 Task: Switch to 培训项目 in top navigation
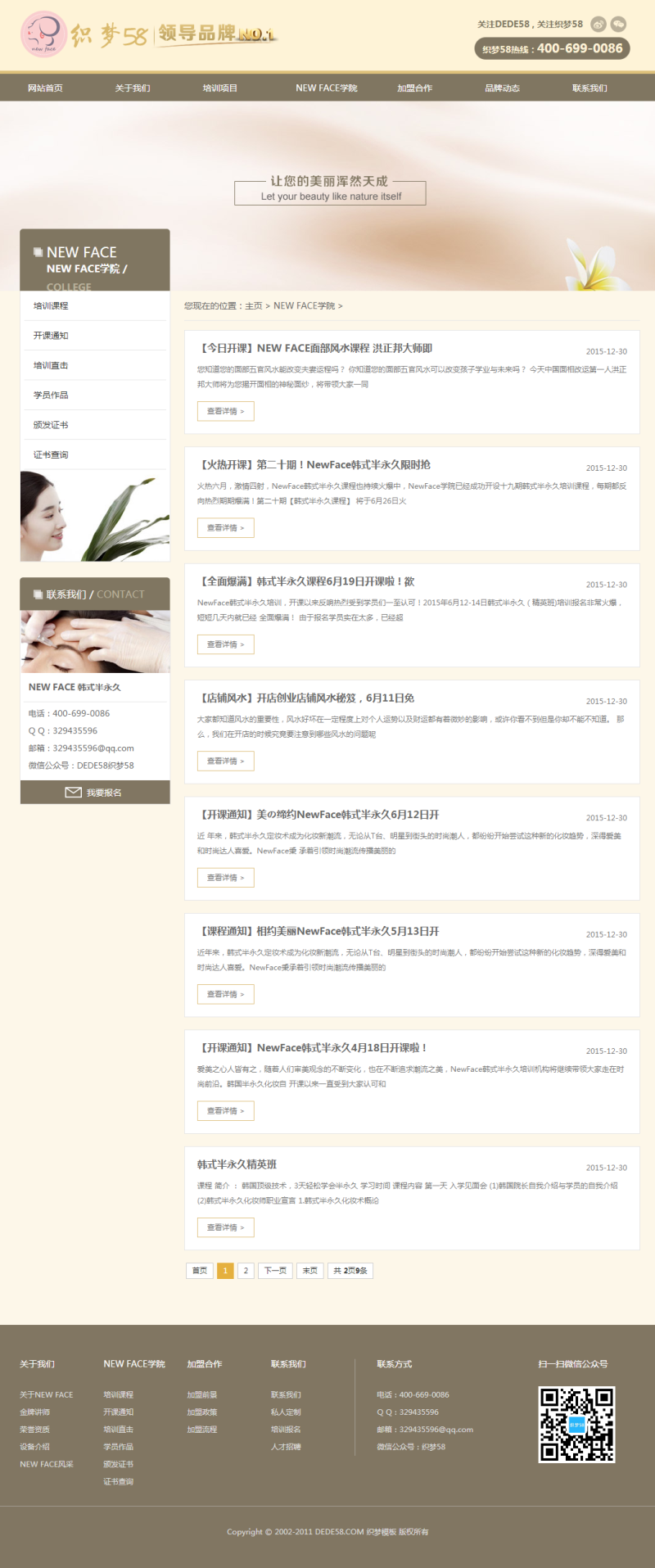(220, 88)
